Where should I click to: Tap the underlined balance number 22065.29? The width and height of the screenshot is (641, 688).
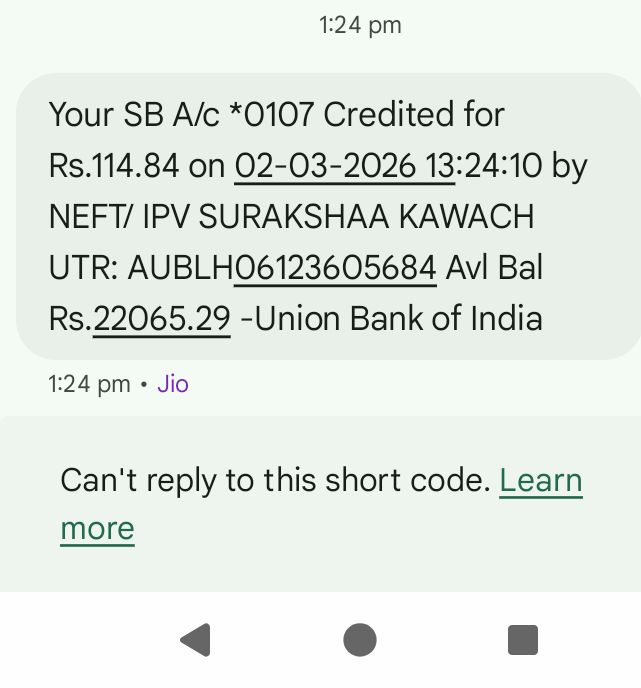click(162, 319)
